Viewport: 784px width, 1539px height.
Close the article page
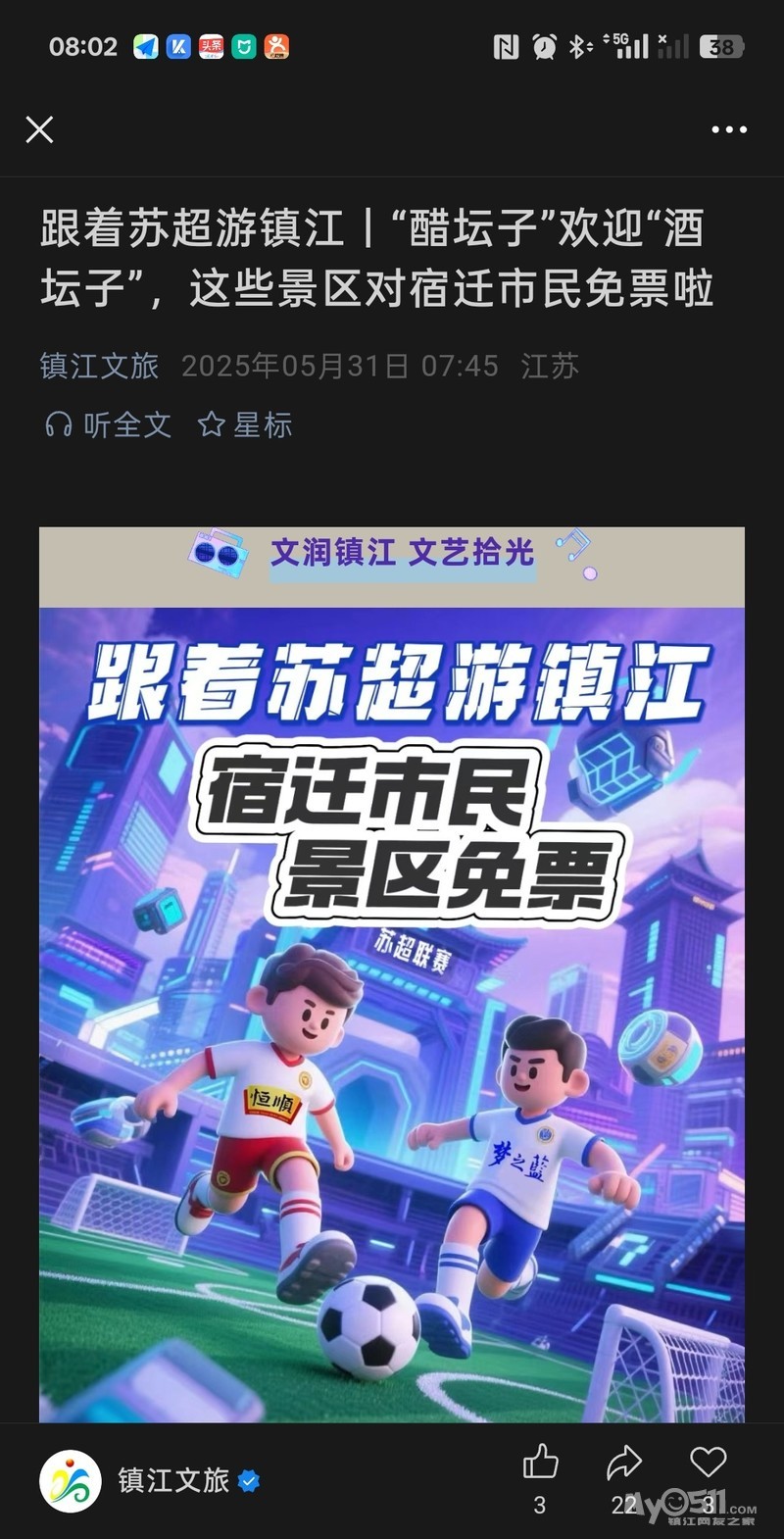[x=39, y=129]
